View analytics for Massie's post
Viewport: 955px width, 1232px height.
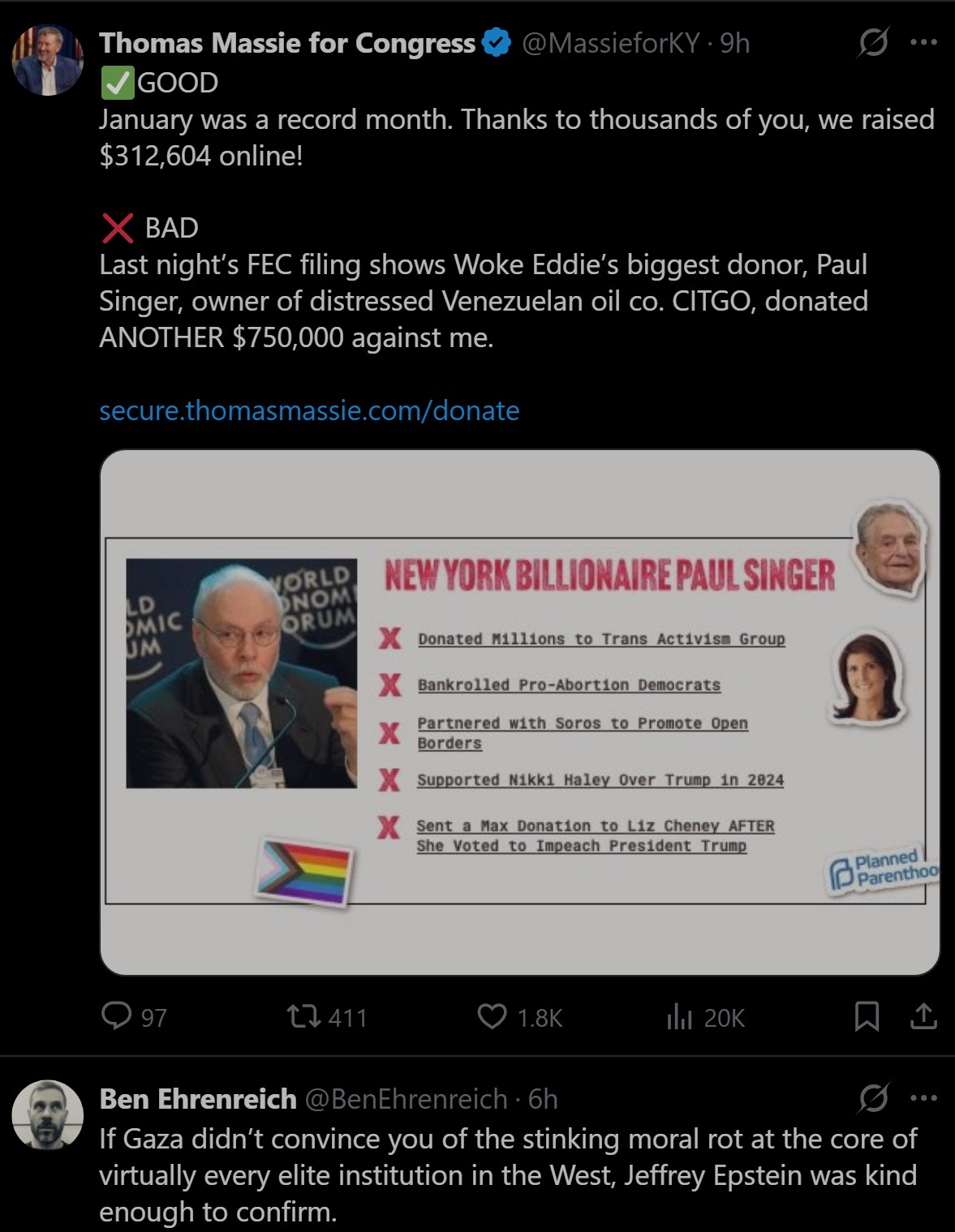click(680, 1016)
